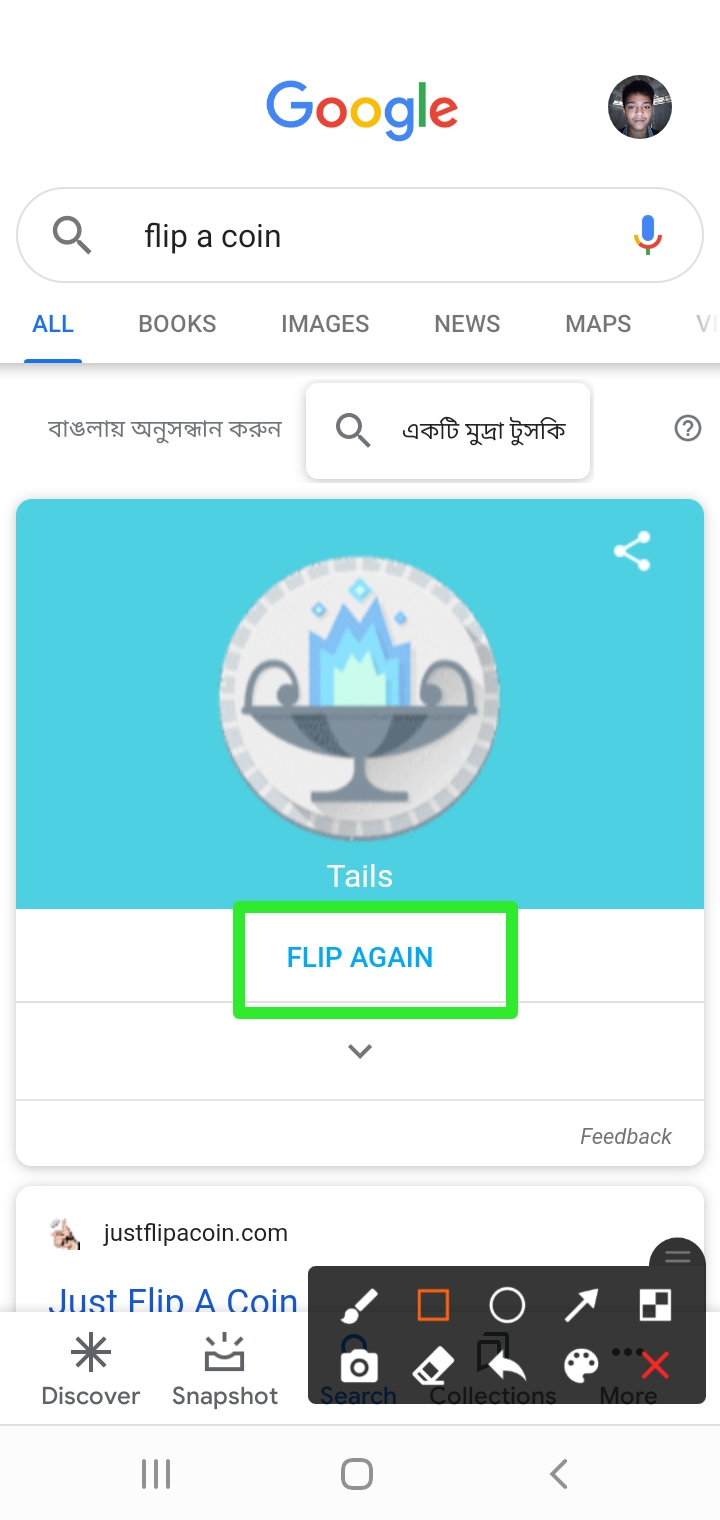Switch to the IMAGES tab
Screen dimensions: 720x1520
325,324
